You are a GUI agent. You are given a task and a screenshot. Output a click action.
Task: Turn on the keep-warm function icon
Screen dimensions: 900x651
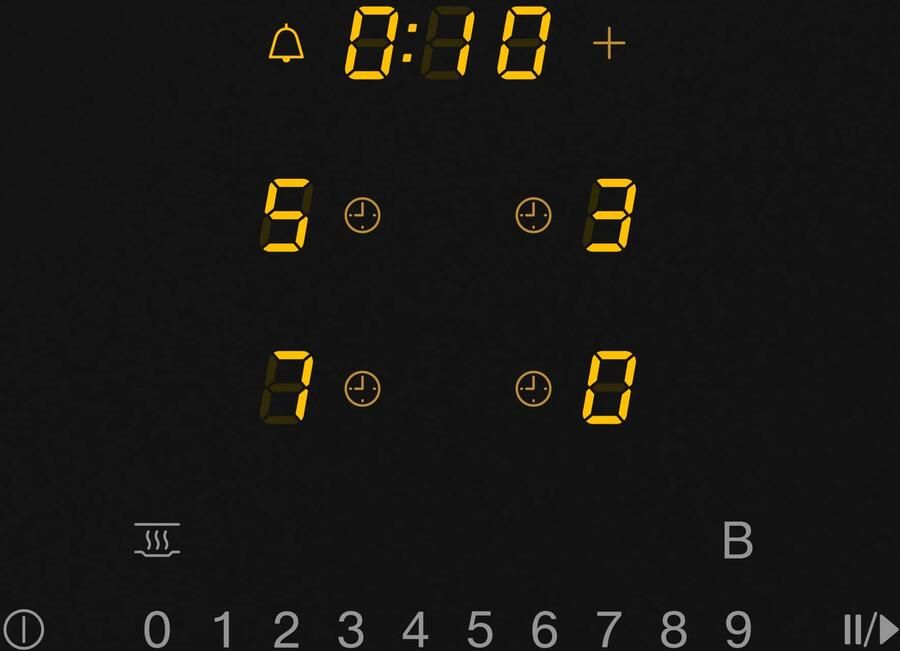pos(157,540)
